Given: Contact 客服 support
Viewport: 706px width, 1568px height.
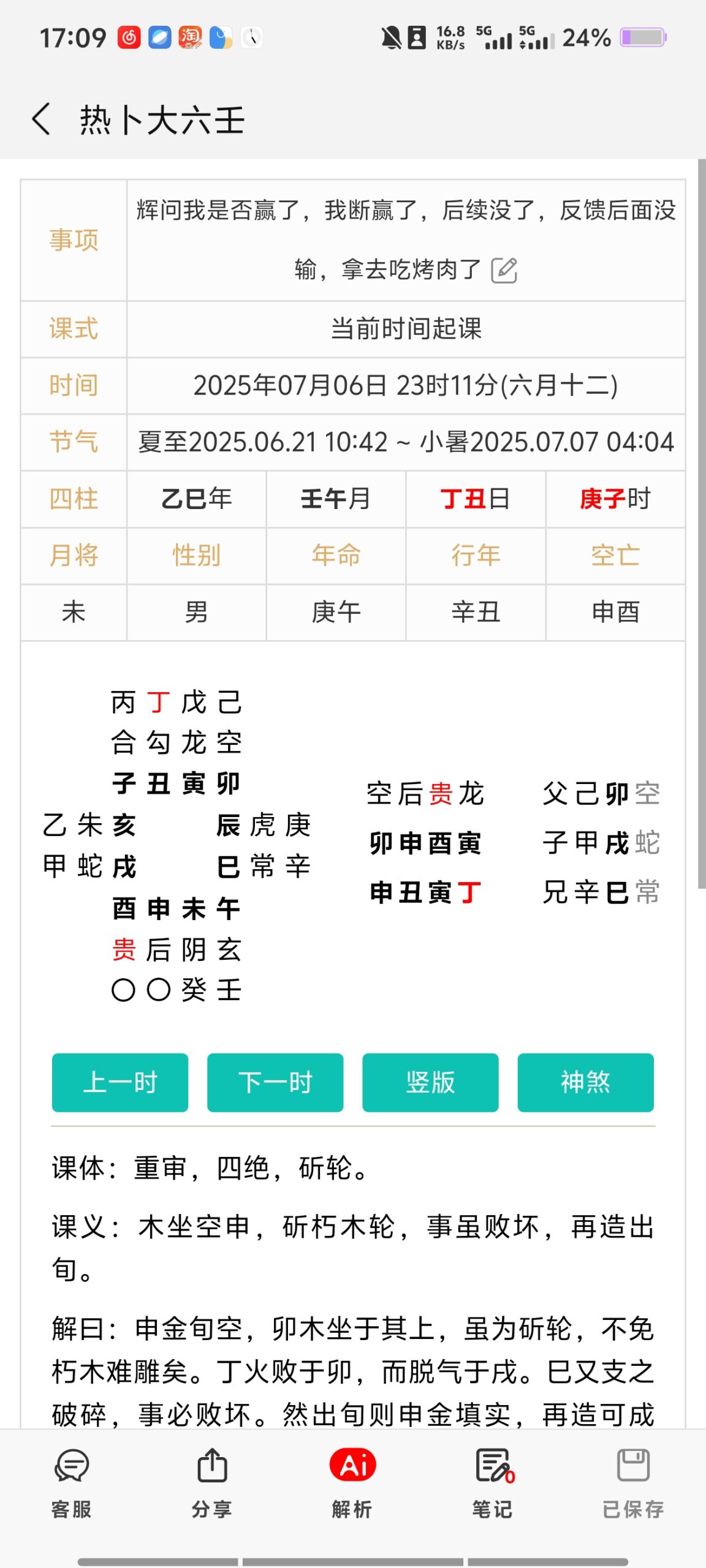Looking at the screenshot, I should pyautogui.click(x=72, y=1482).
